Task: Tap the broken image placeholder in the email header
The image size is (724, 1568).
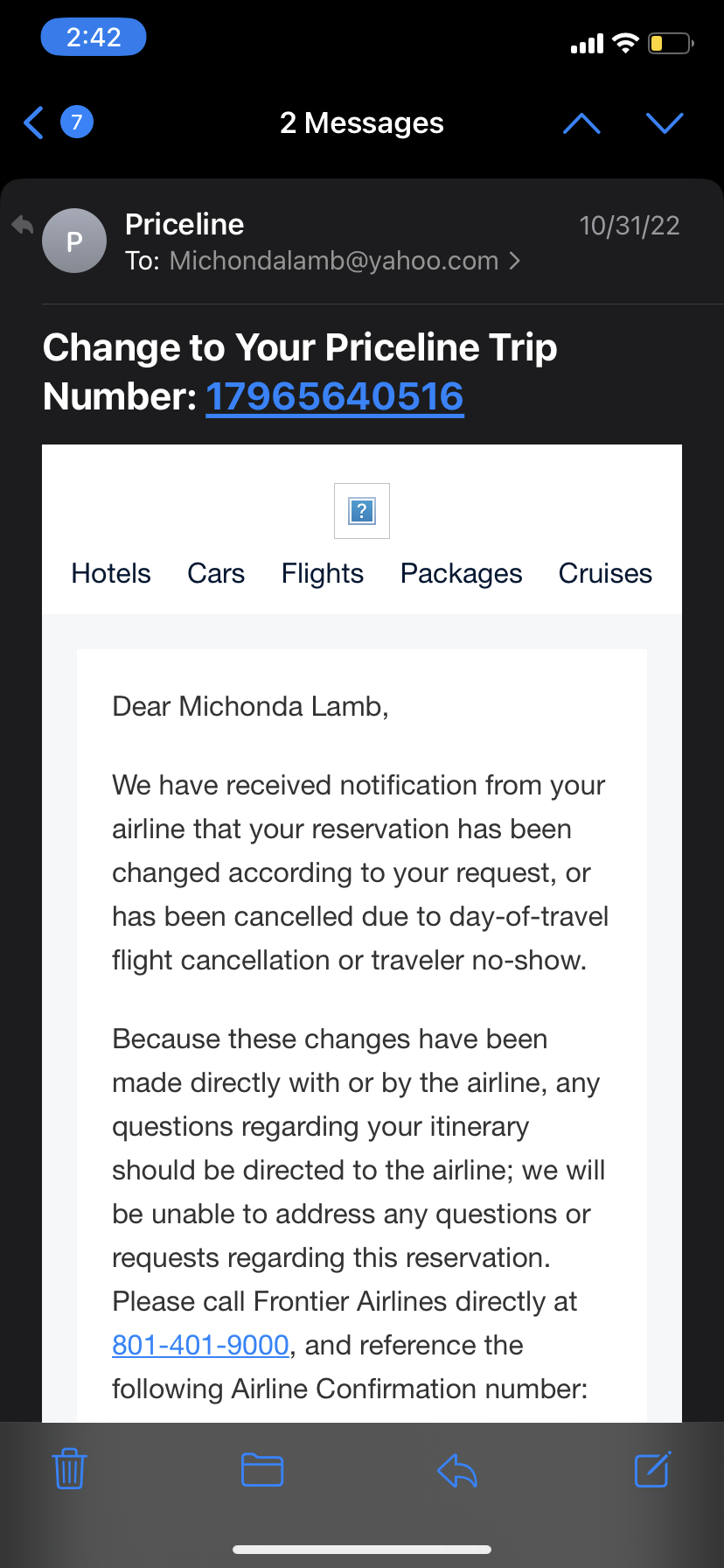Action: click(x=361, y=510)
